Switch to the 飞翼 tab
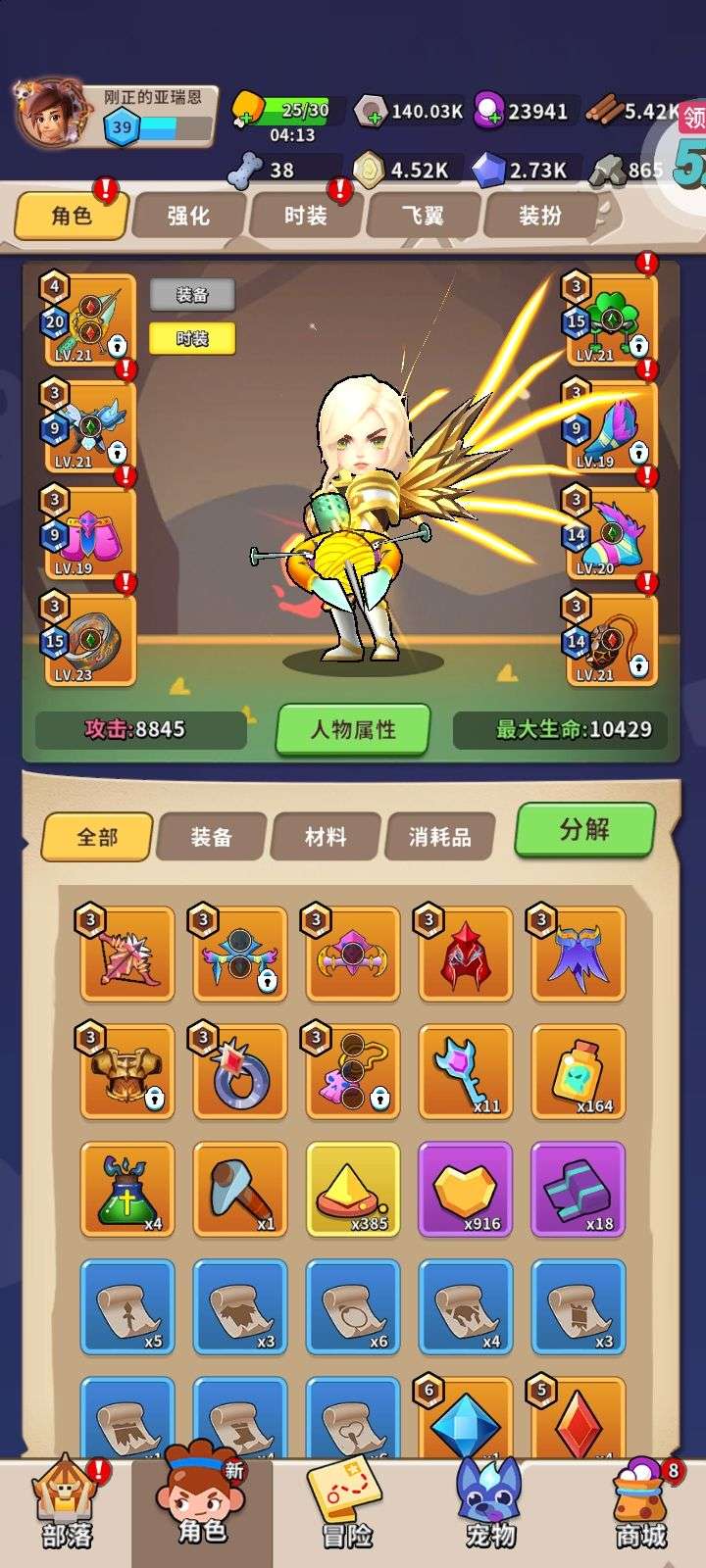Viewport: 706px width, 1568px height. [x=423, y=216]
